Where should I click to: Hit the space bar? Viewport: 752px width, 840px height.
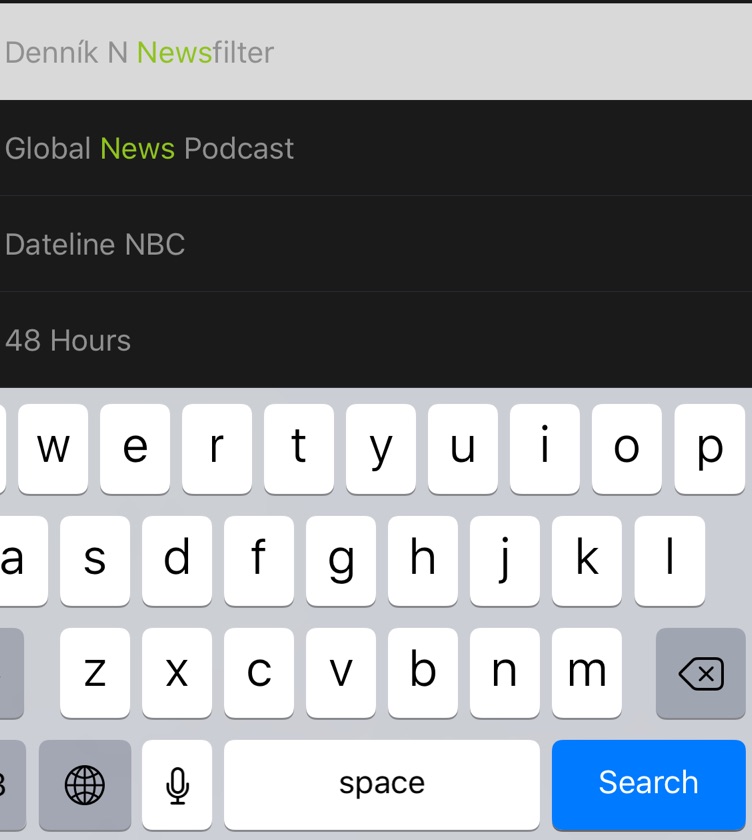(x=381, y=785)
